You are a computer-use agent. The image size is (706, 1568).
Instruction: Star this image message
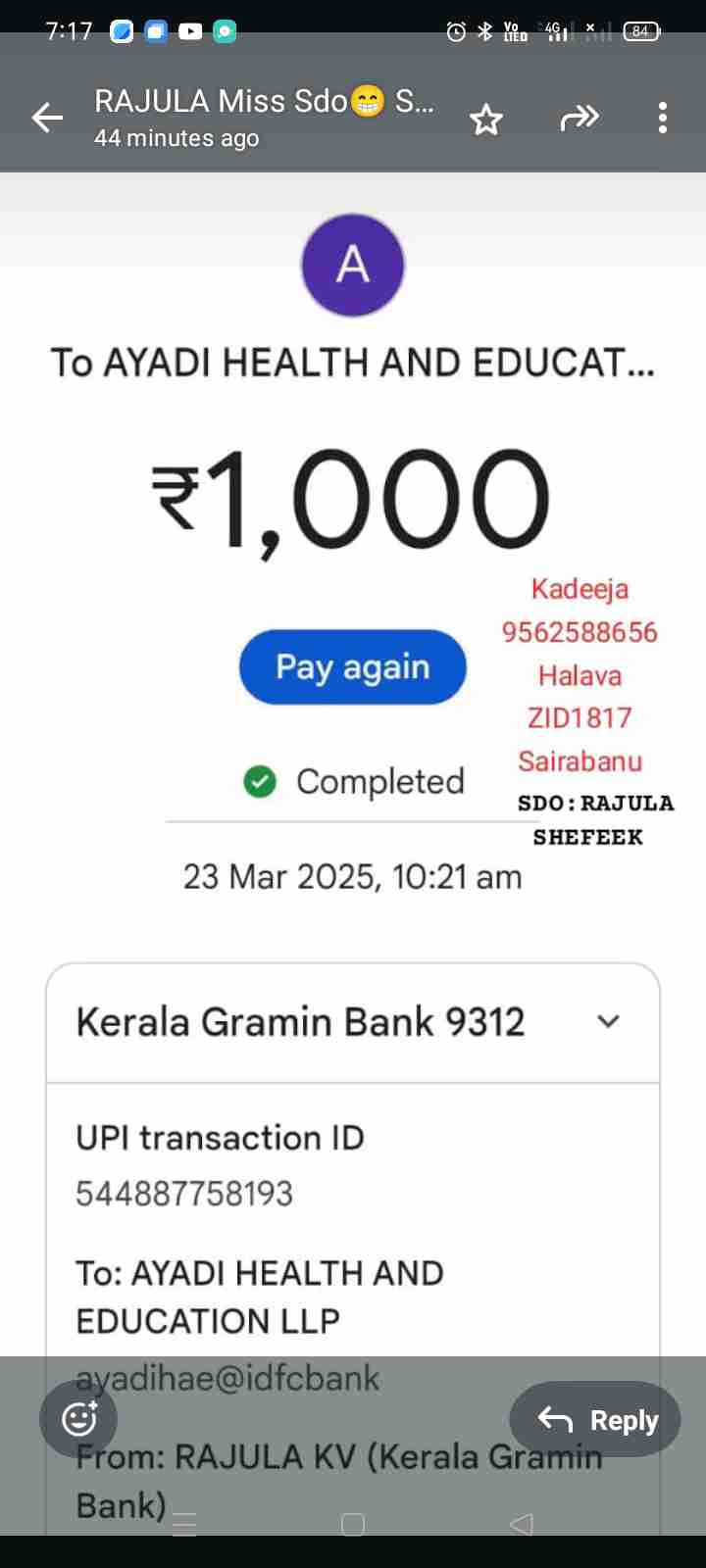click(486, 120)
